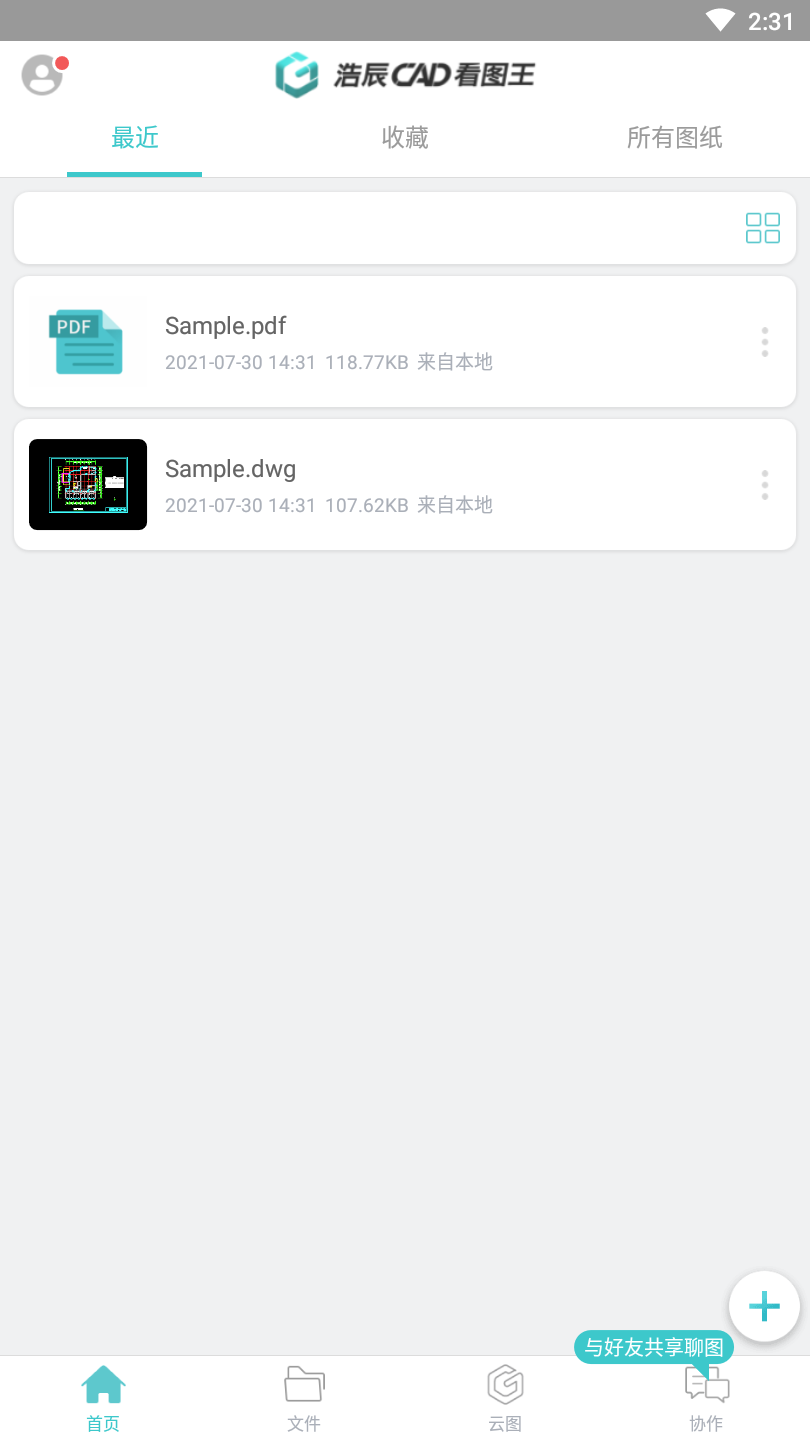The height and width of the screenshot is (1440, 810).
Task: Toggle the grid view layout switch
Action: (762, 228)
